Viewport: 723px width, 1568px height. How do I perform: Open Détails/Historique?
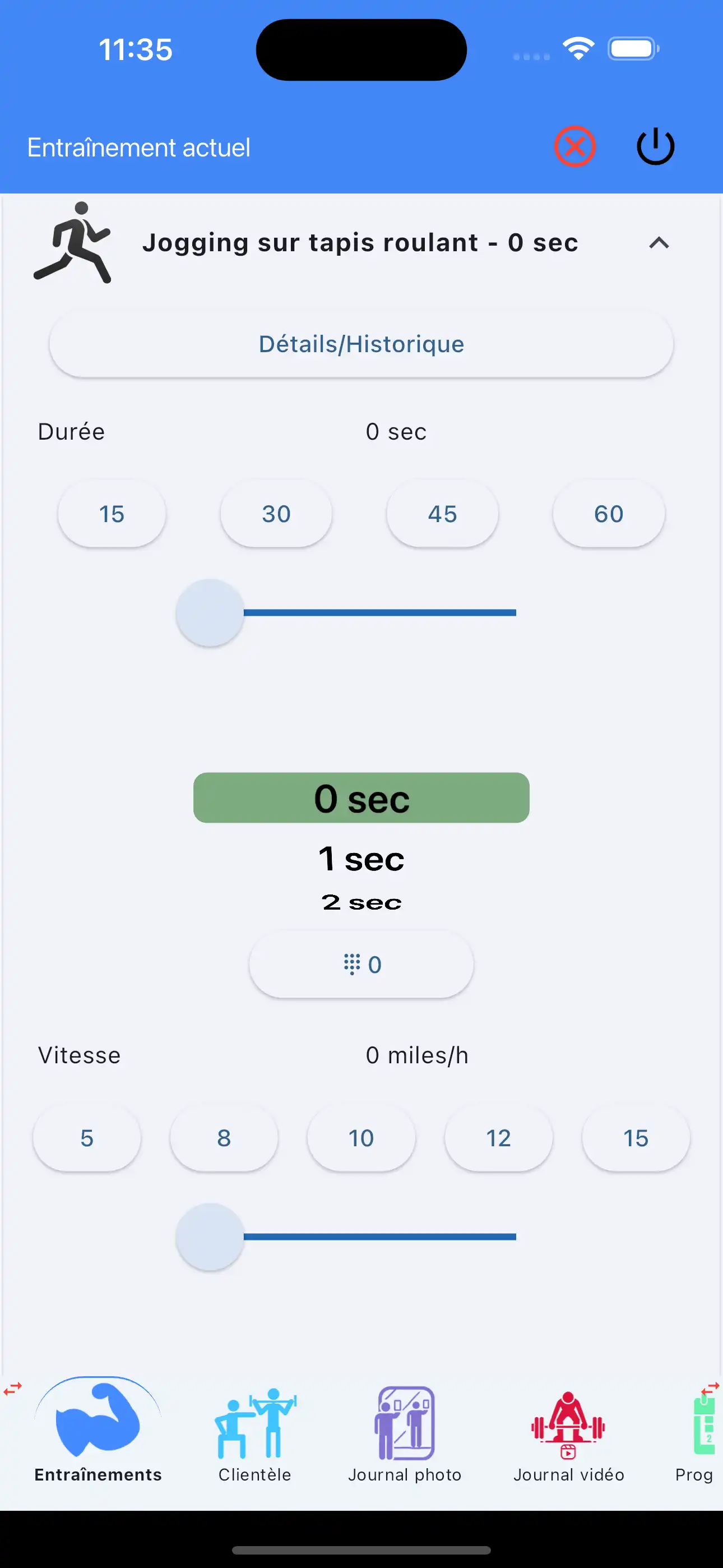click(361, 343)
